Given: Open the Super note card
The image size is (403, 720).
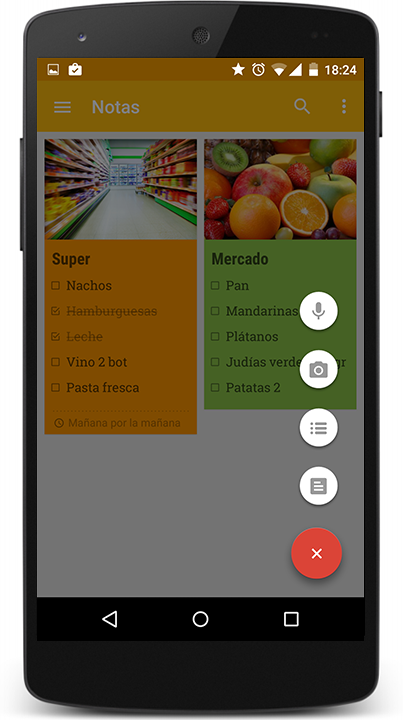Looking at the screenshot, I should point(121,287).
